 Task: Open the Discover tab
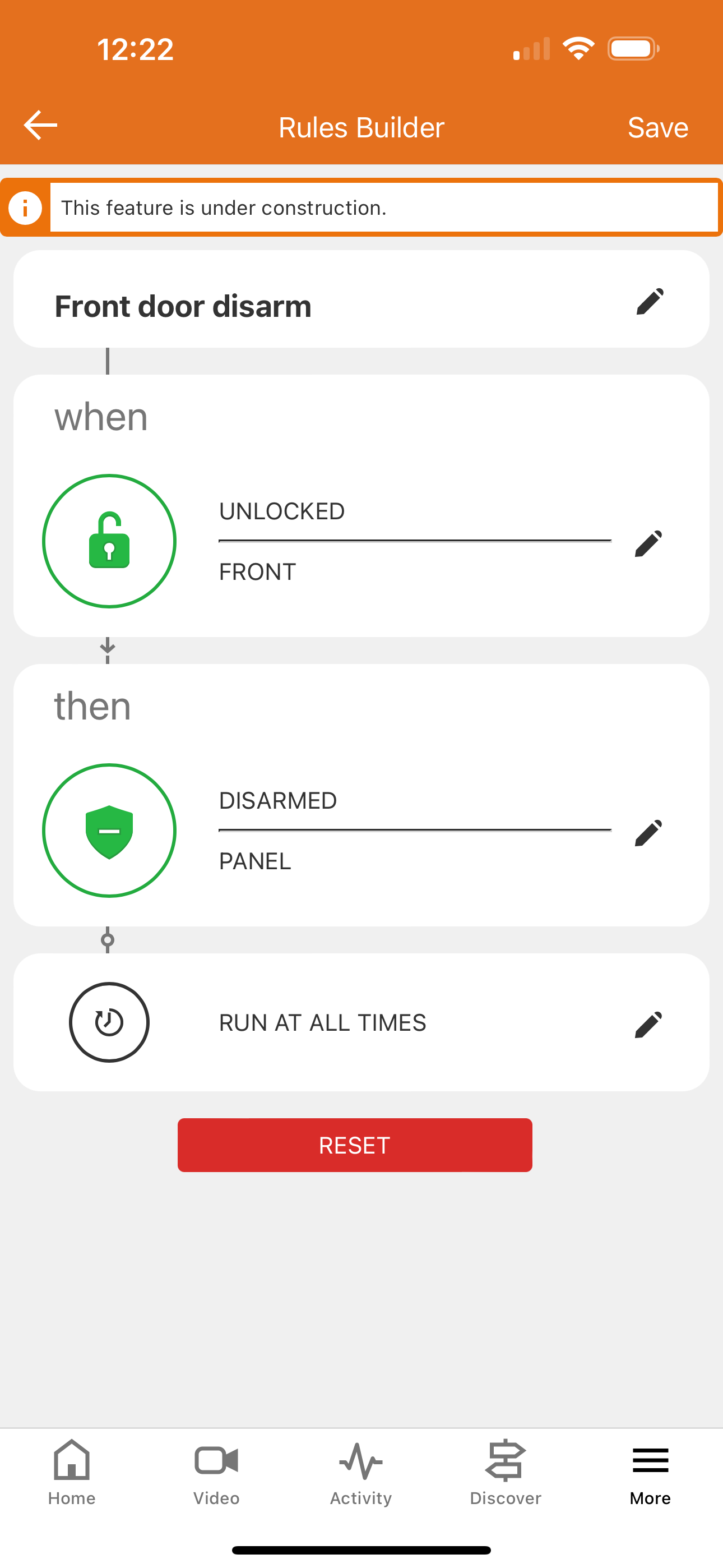505,1470
